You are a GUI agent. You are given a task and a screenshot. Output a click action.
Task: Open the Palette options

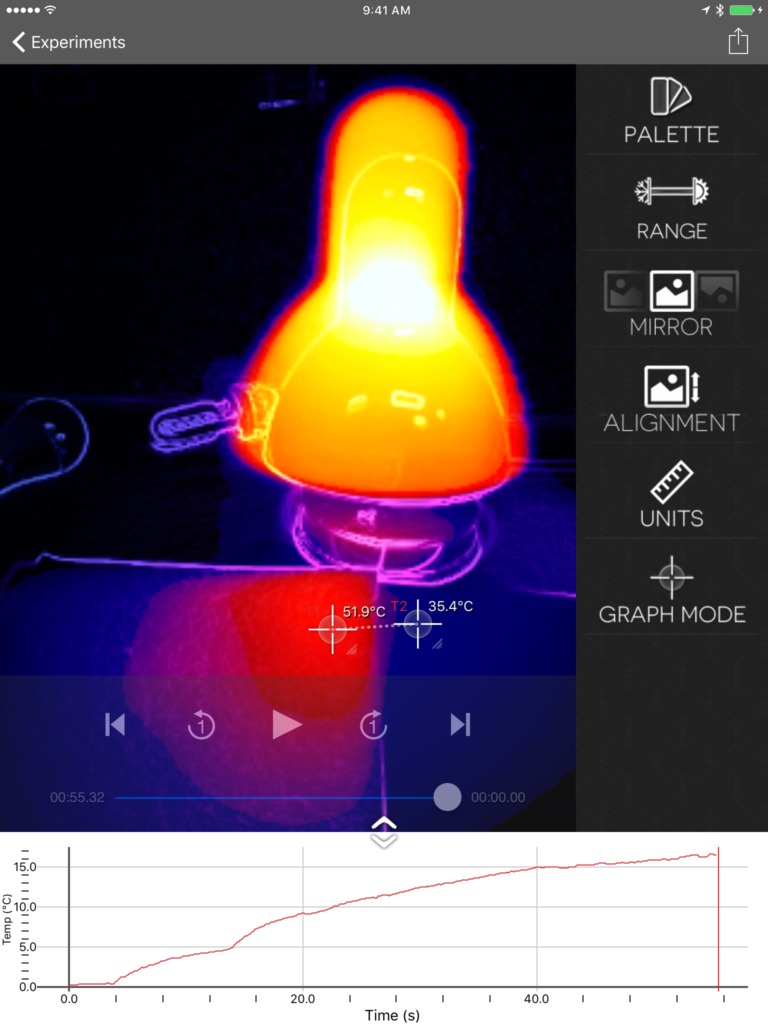pyautogui.click(x=671, y=111)
